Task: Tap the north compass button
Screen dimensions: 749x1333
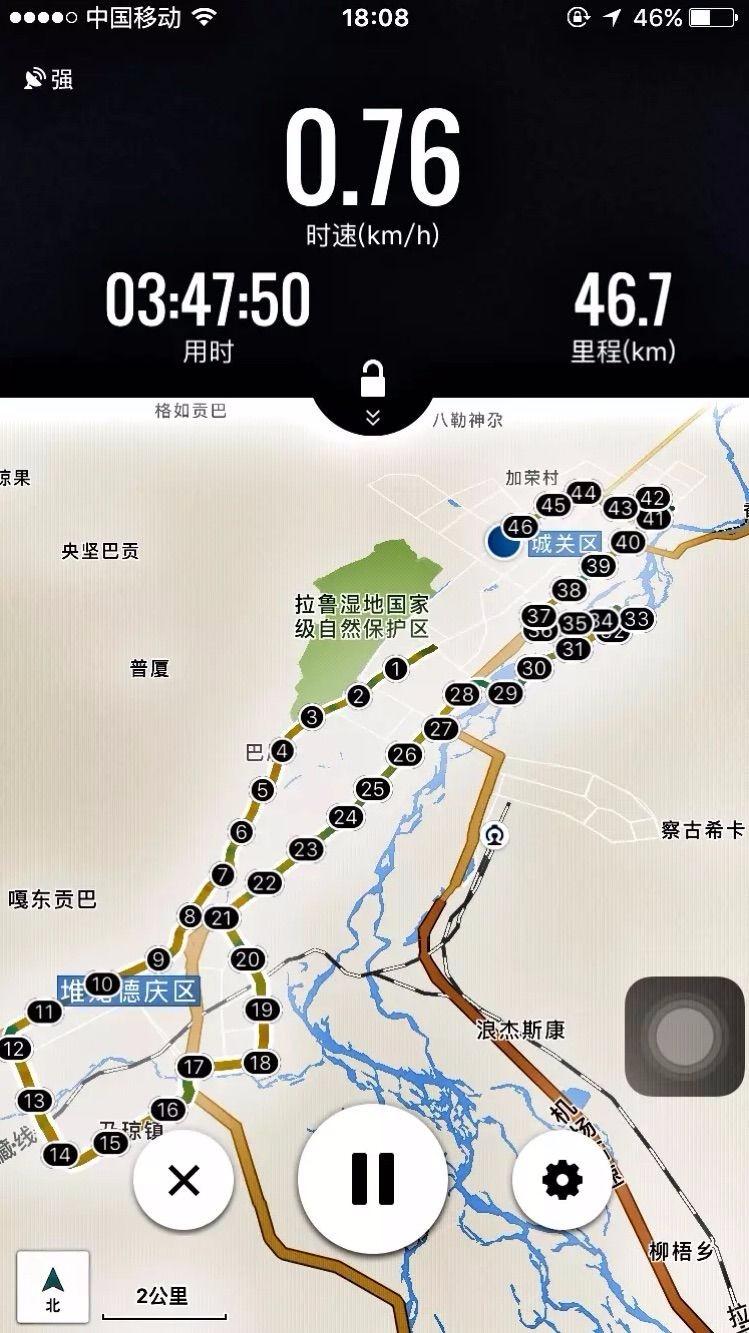Action: (x=53, y=1287)
